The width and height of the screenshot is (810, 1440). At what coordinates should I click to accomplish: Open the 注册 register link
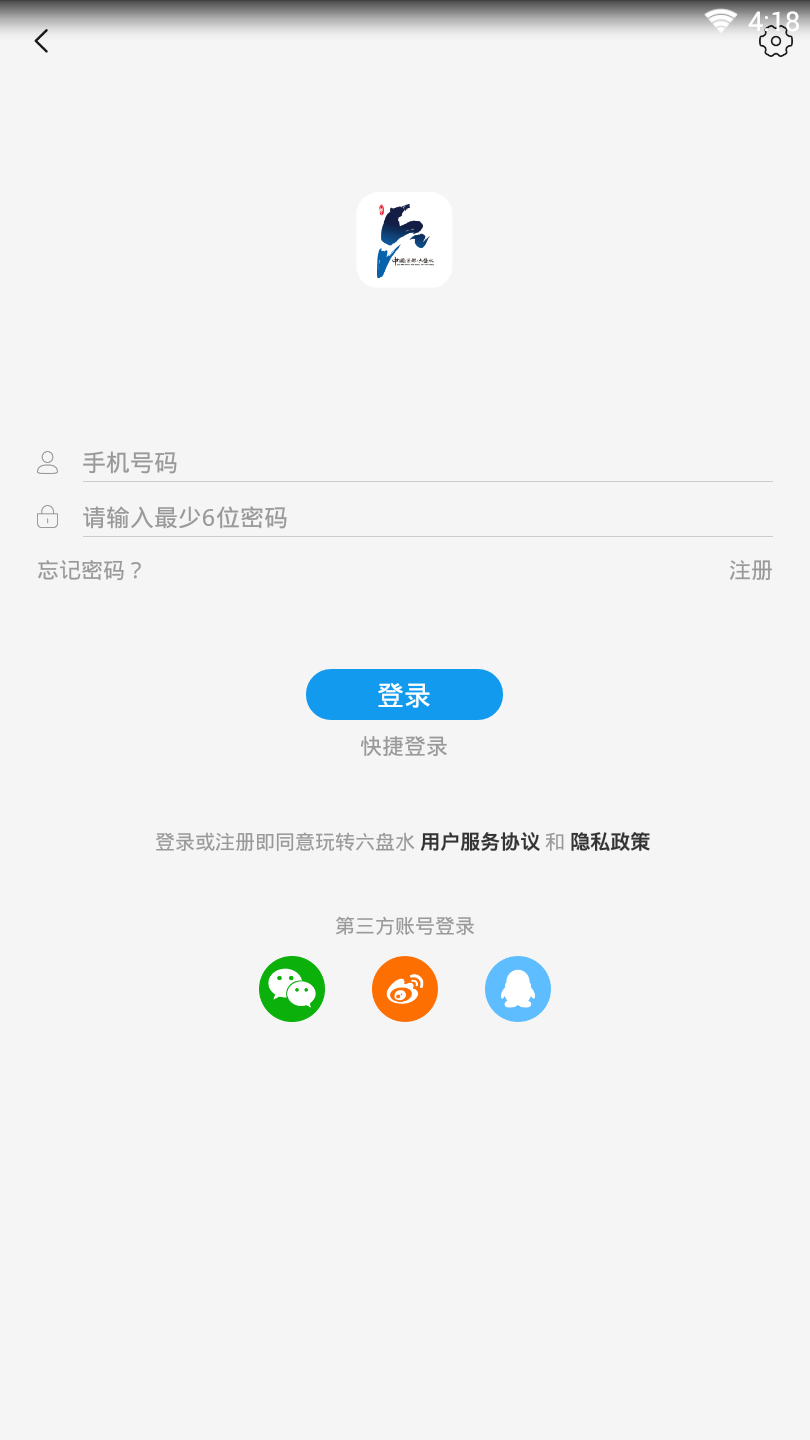pyautogui.click(x=751, y=571)
